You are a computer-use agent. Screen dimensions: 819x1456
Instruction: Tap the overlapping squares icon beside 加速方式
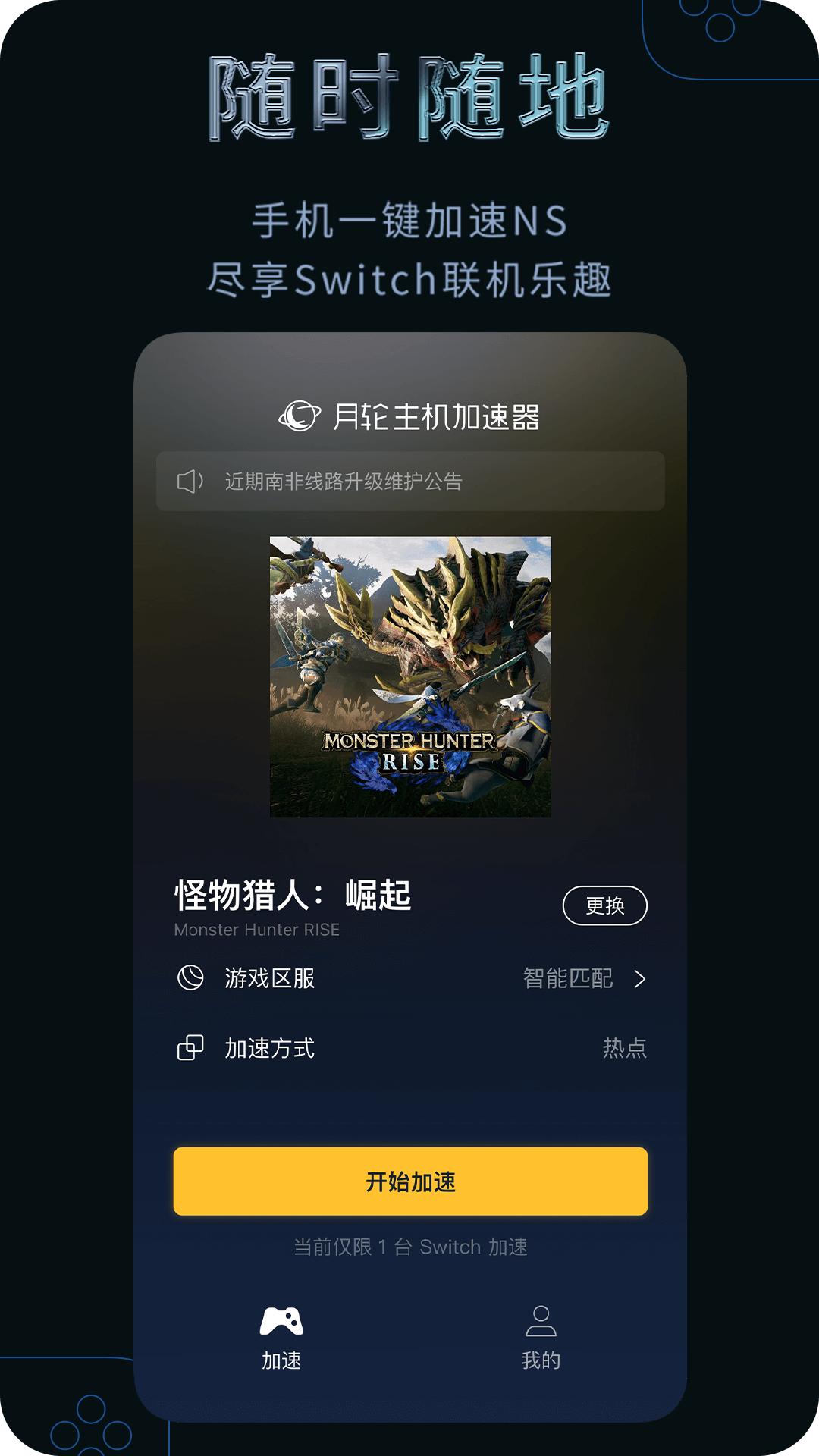pyautogui.click(x=192, y=1048)
